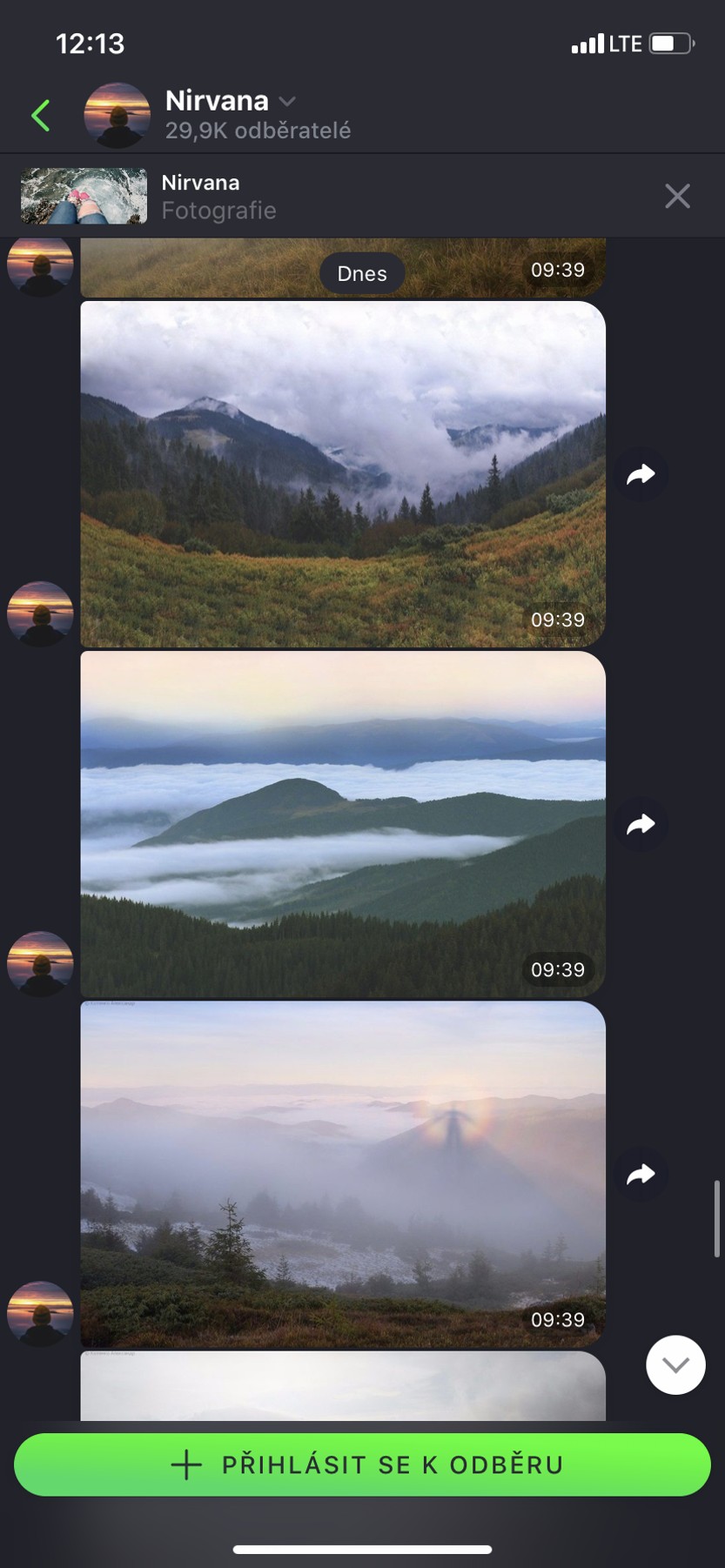
Task: Open the hills above clouds photo
Action: (343, 823)
